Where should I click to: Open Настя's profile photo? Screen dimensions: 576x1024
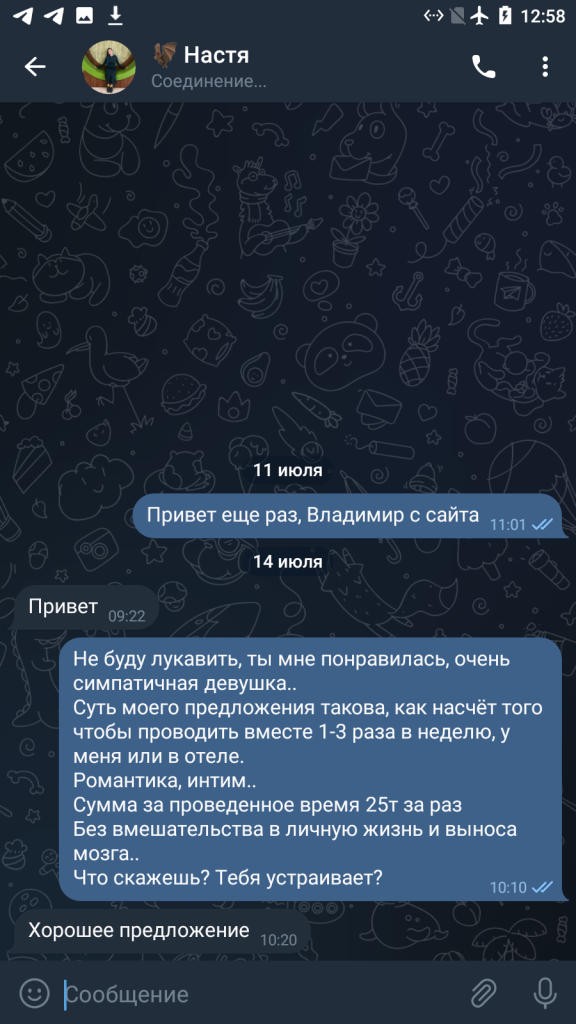coord(108,67)
